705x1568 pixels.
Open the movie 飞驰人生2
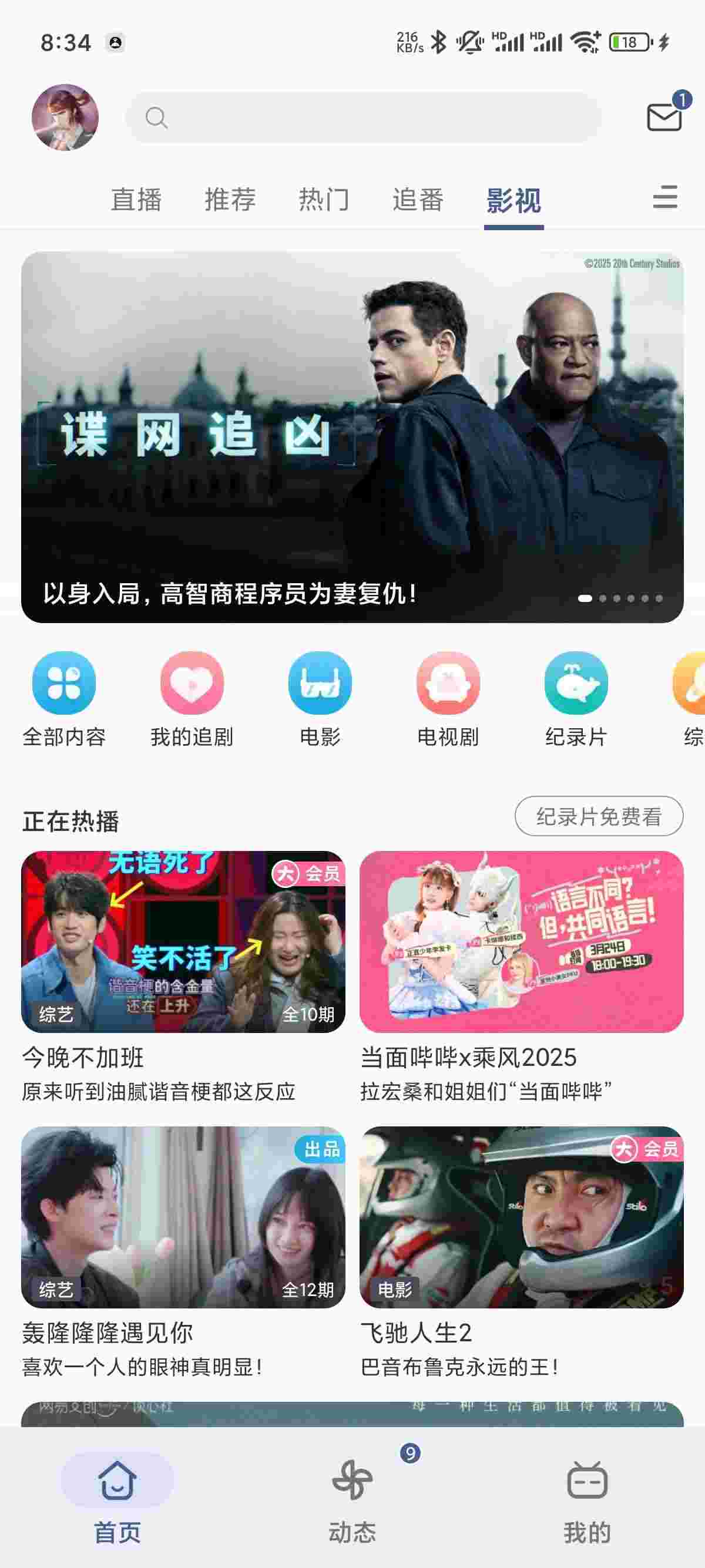[521, 1217]
